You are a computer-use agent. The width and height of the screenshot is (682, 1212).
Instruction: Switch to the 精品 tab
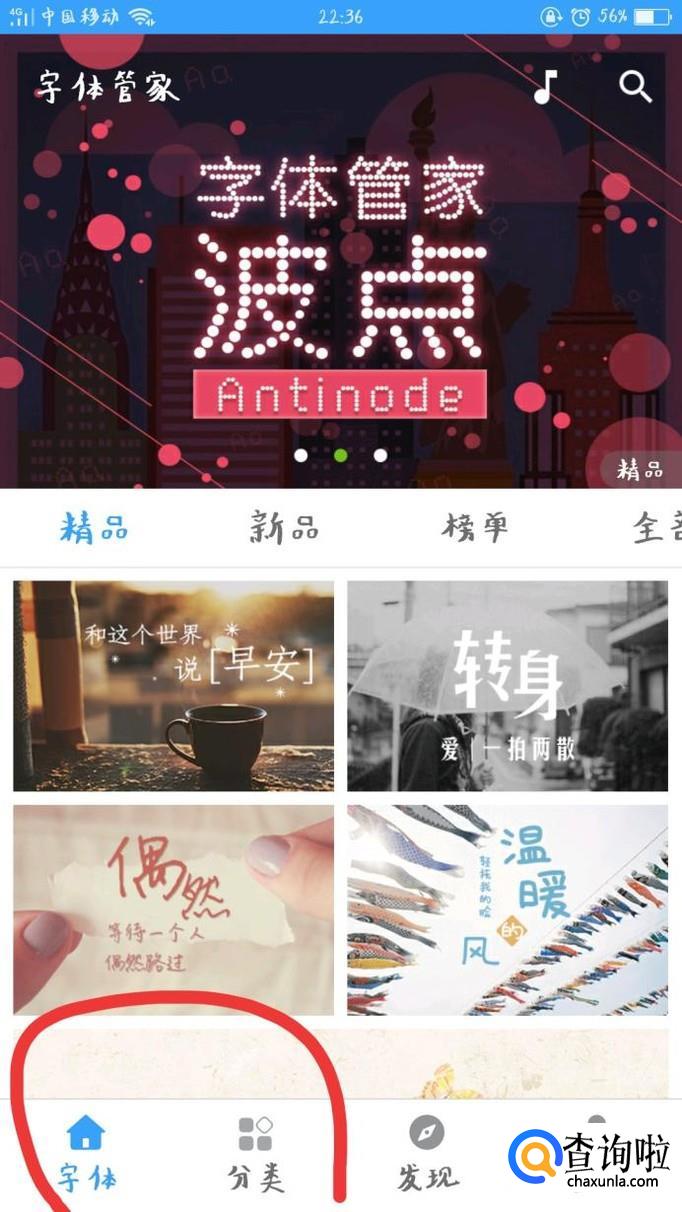coord(94,528)
